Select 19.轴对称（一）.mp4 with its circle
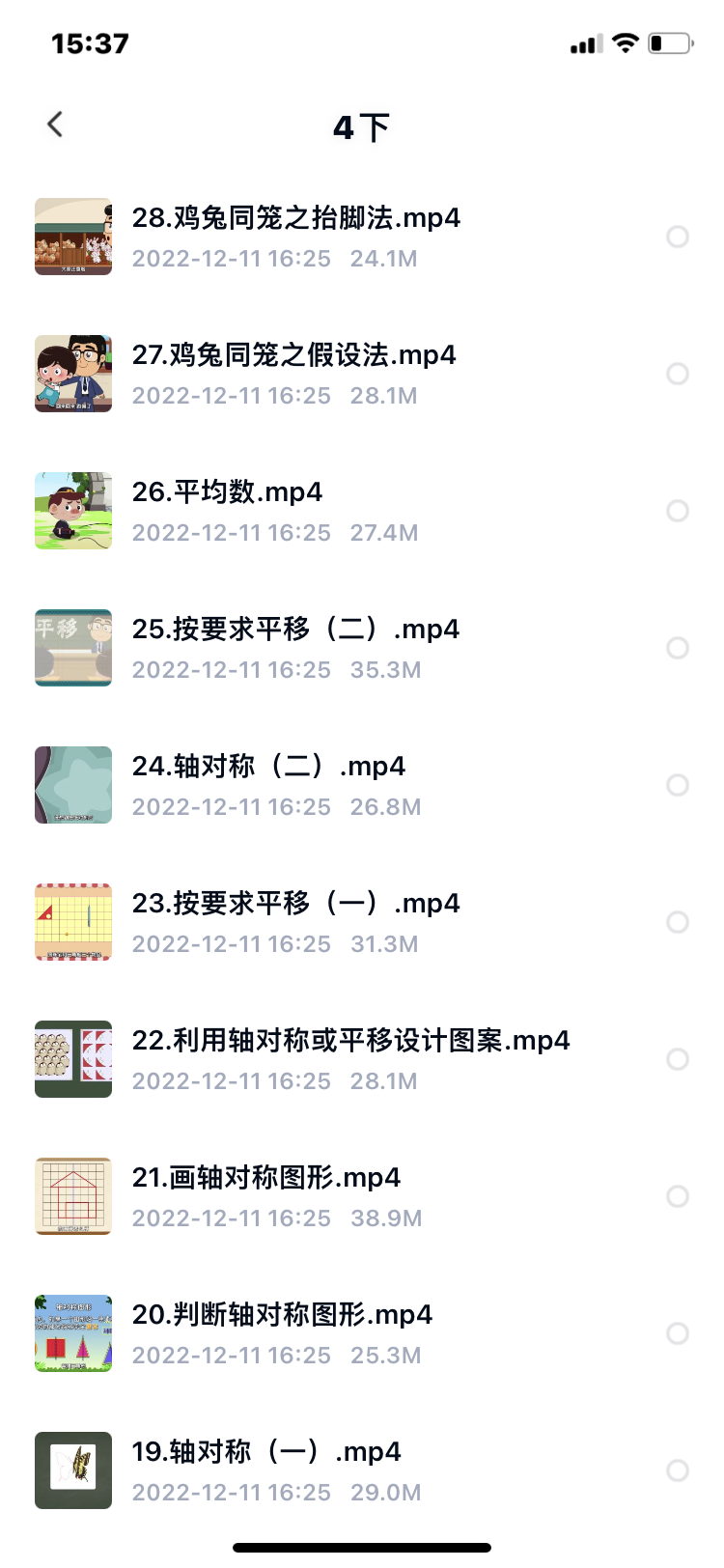Viewport: 724px width, 1568px height. point(678,1470)
